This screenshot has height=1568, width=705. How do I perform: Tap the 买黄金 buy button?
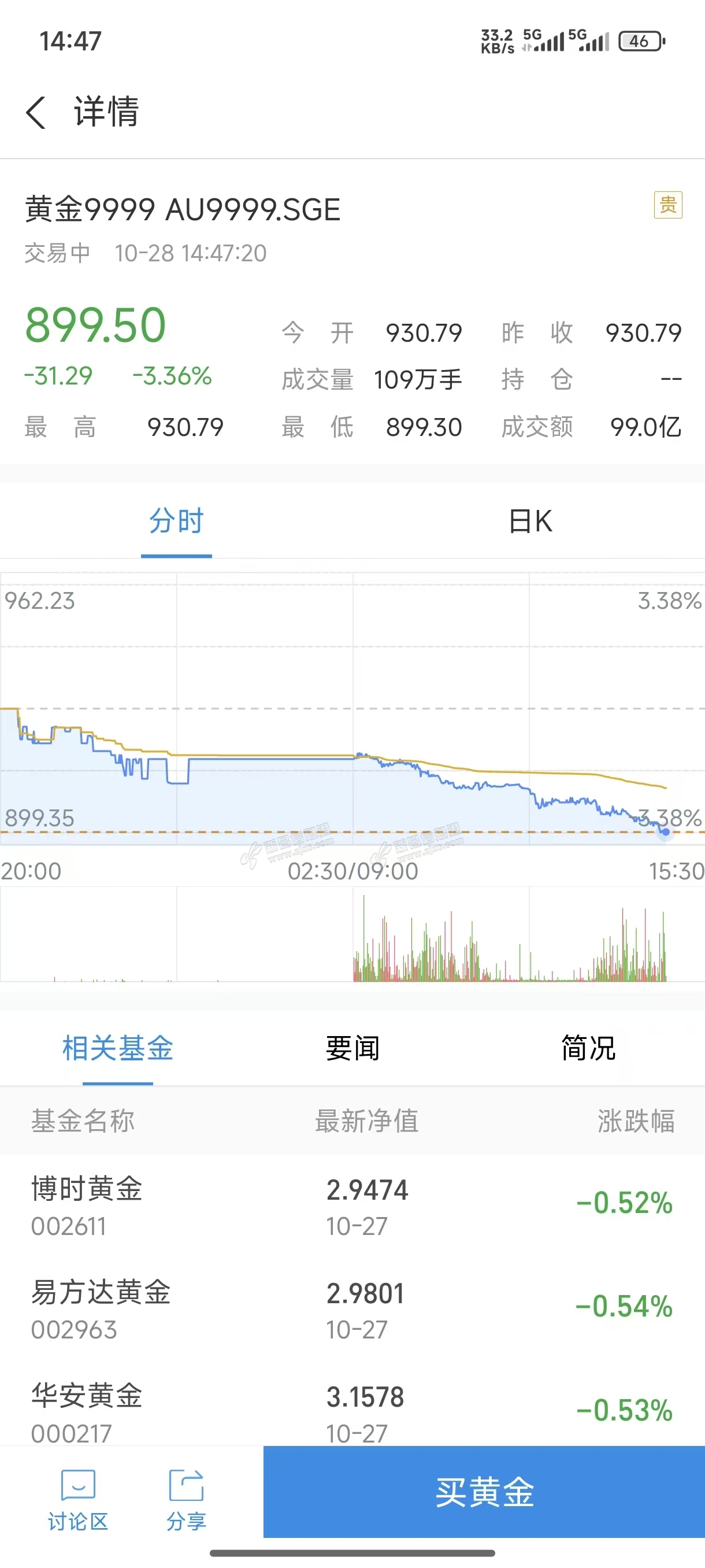484,1492
